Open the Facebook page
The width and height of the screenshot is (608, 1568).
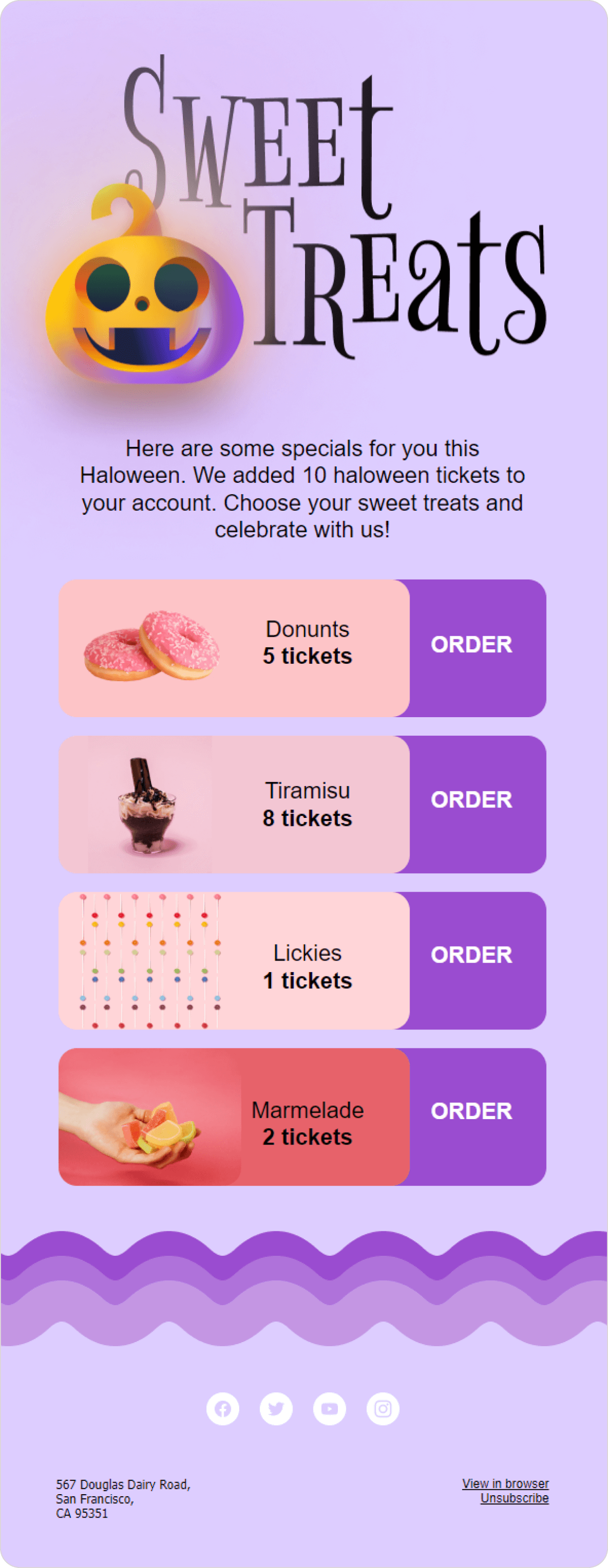point(223,1408)
